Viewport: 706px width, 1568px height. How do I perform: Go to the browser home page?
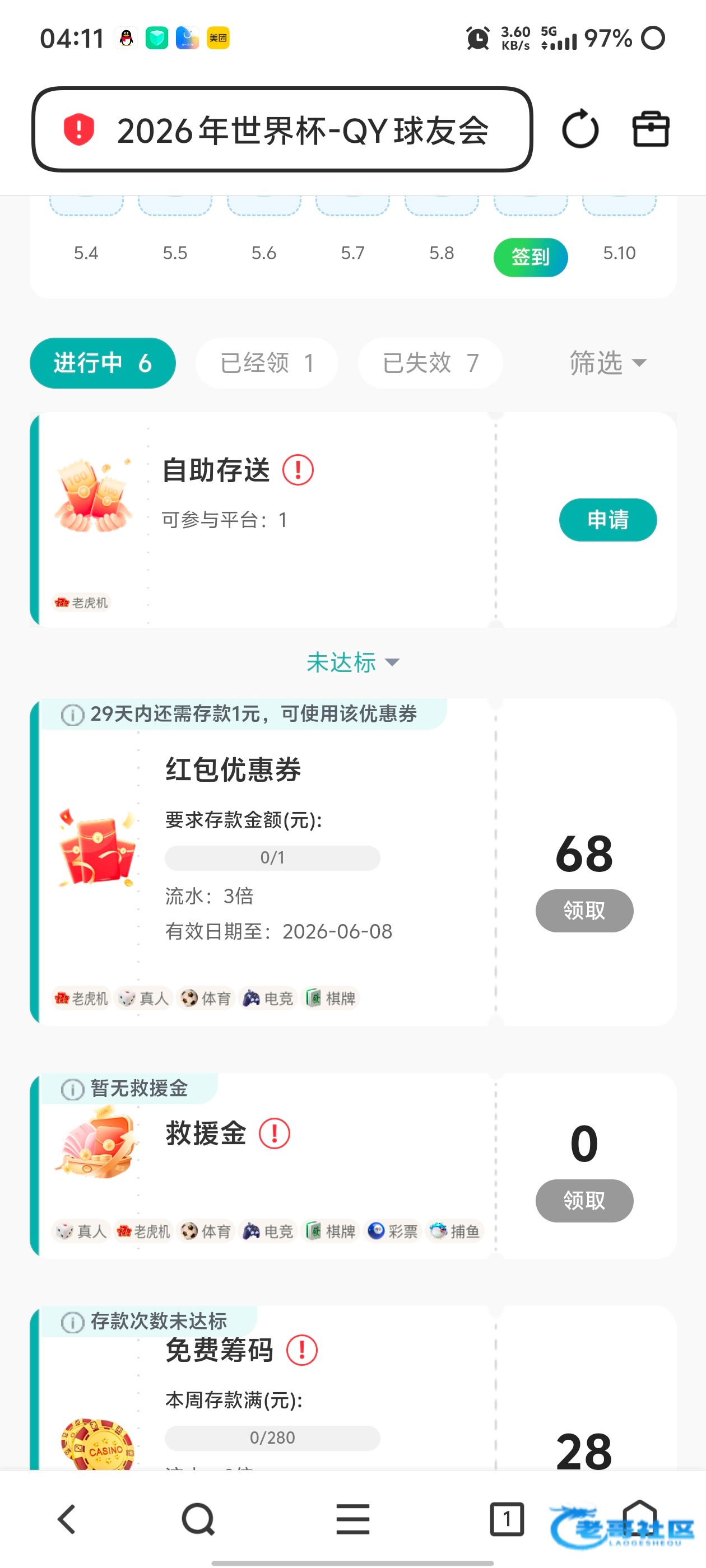[640, 1518]
